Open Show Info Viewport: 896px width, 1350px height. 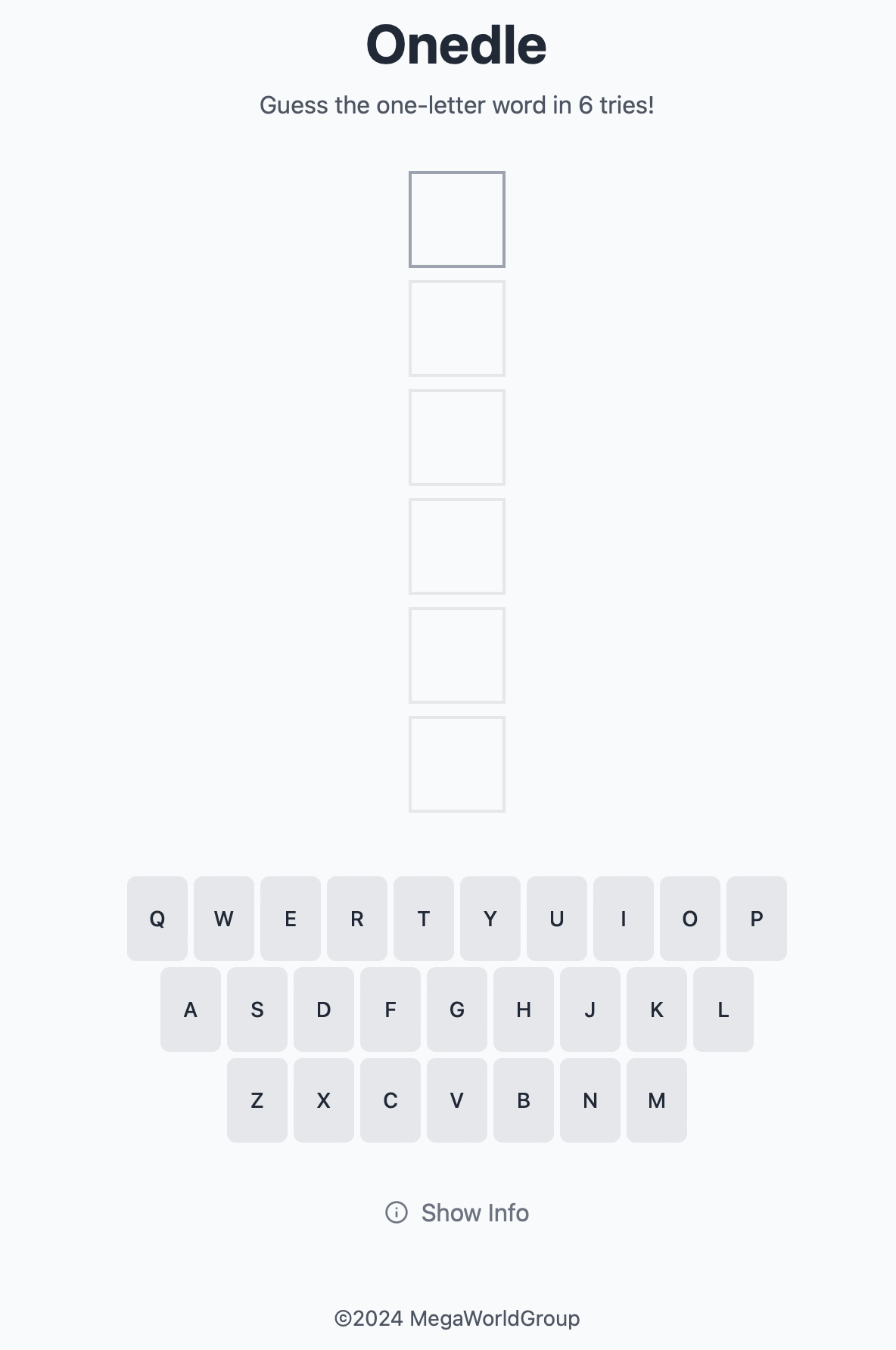click(x=457, y=1212)
